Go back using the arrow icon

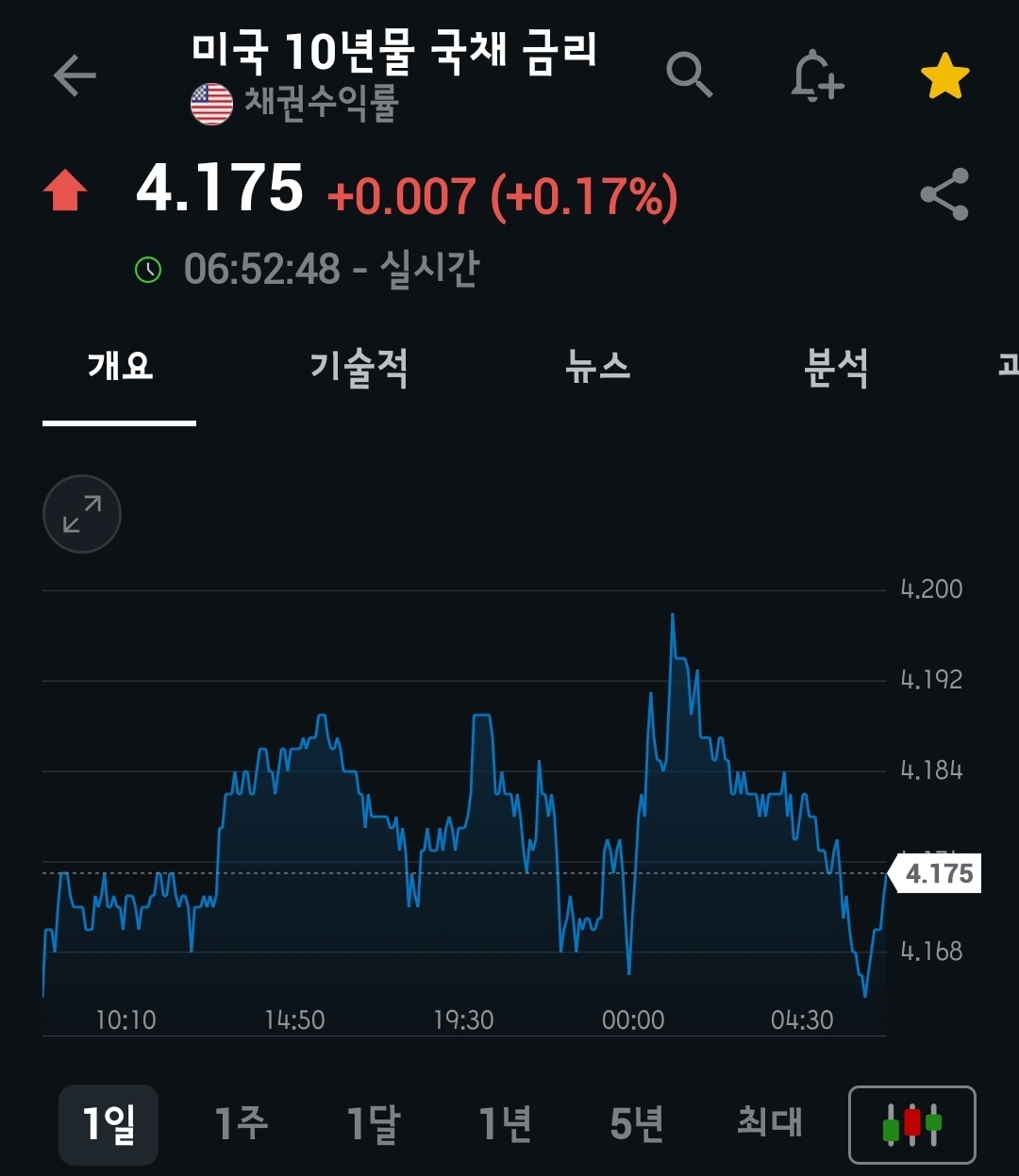75,75
